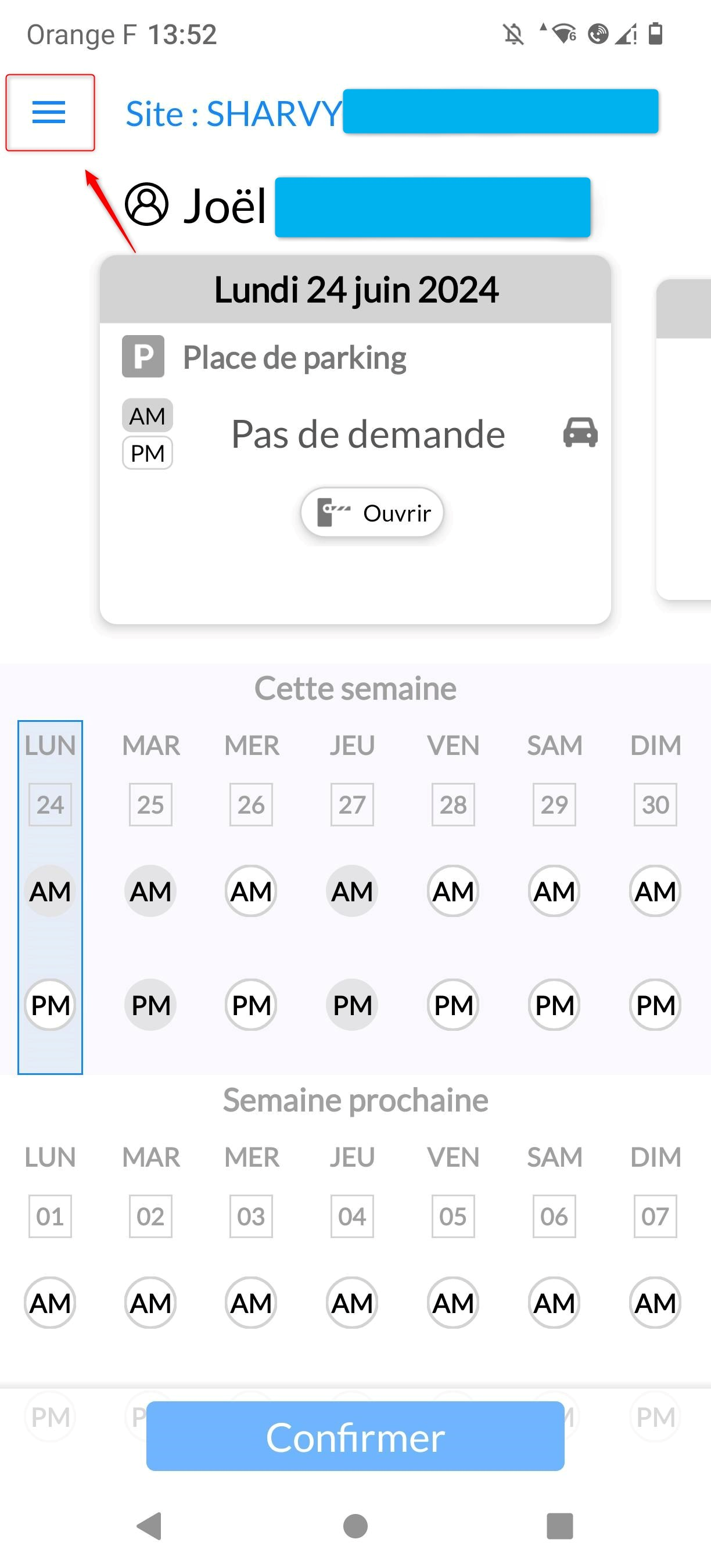Toggle AM for Wednesday 26
711x1568 pixels.
(251, 891)
